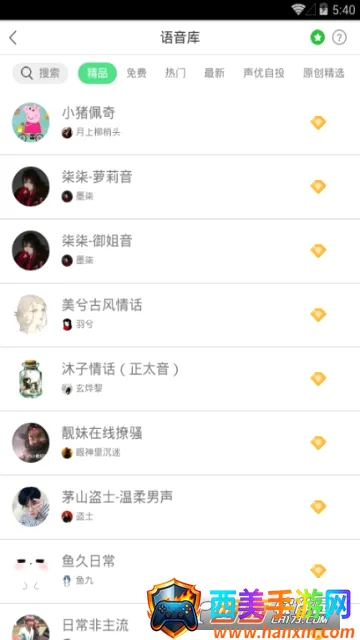360x640 pixels.
Task: Tap the diamond icon beside 小猪佩奇
Action: [318, 122]
